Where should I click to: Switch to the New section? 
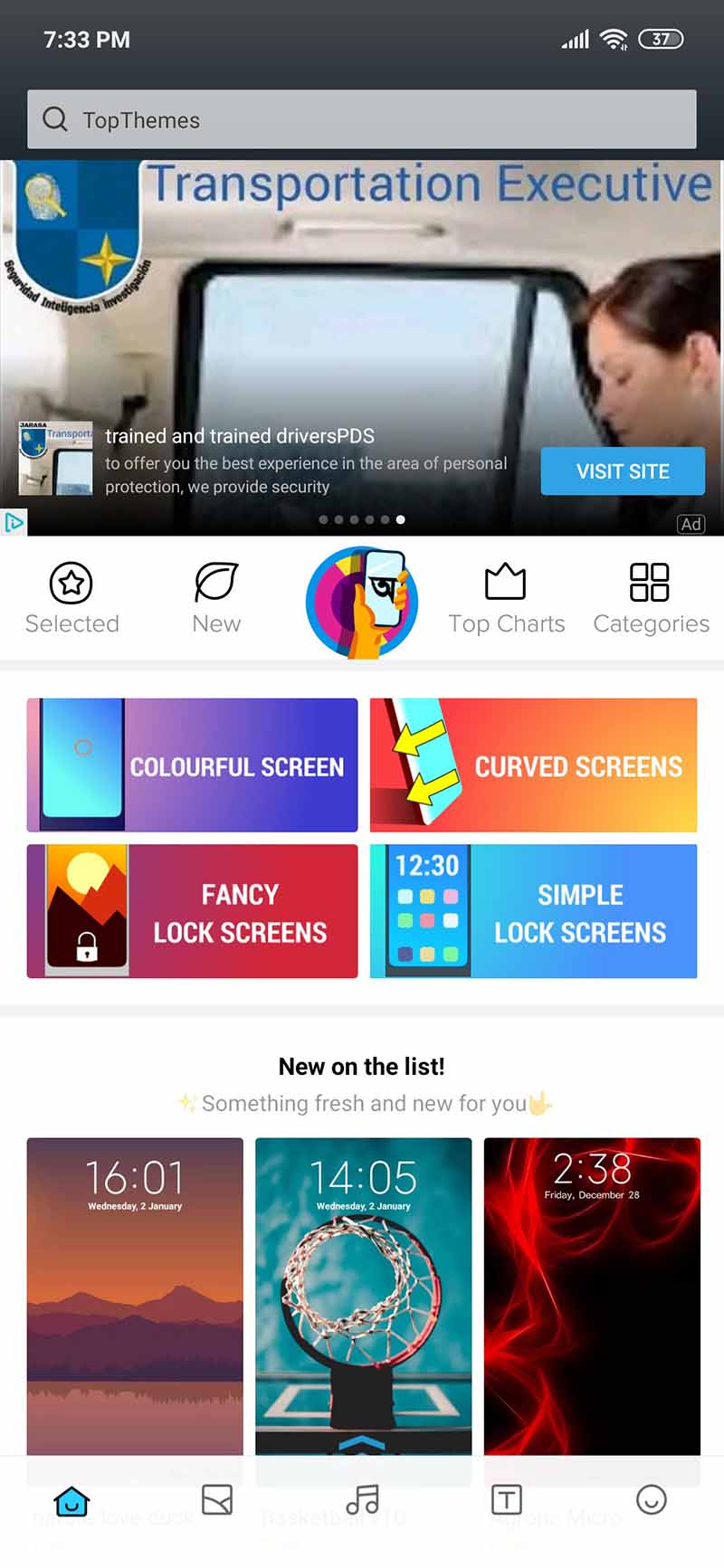[x=216, y=598]
